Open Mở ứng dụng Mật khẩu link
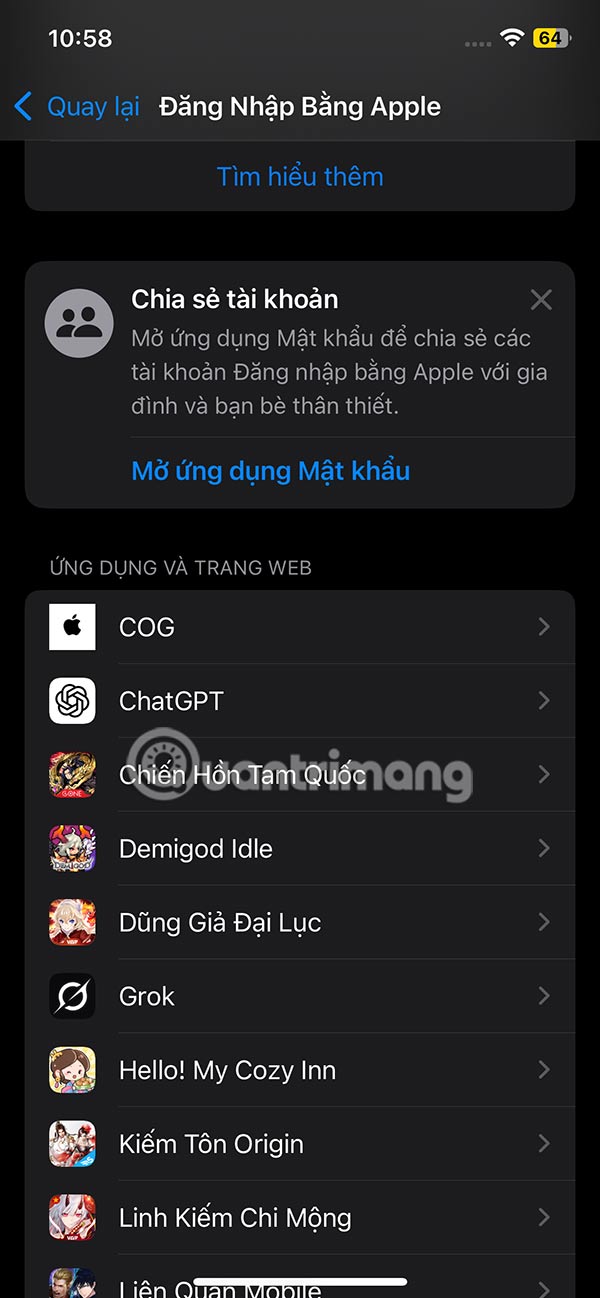This screenshot has width=600, height=1298. coord(271,471)
